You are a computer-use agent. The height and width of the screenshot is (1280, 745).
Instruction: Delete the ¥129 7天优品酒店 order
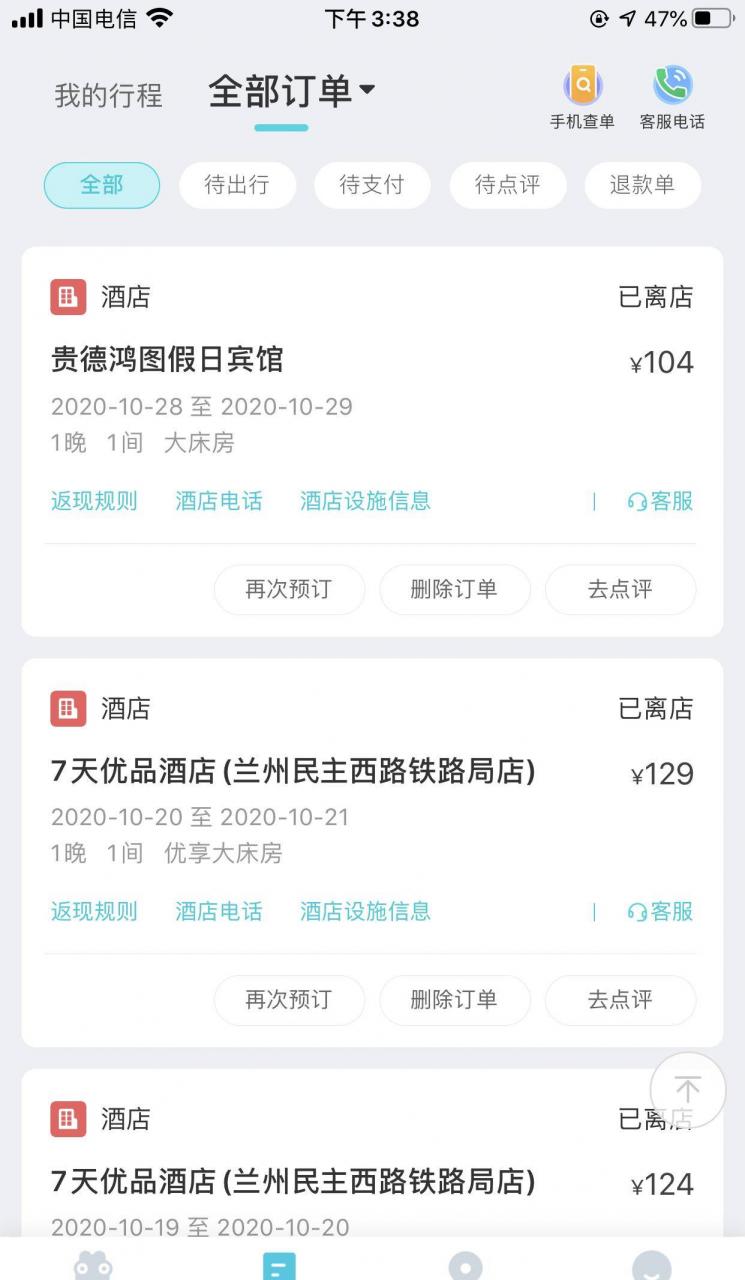[454, 999]
